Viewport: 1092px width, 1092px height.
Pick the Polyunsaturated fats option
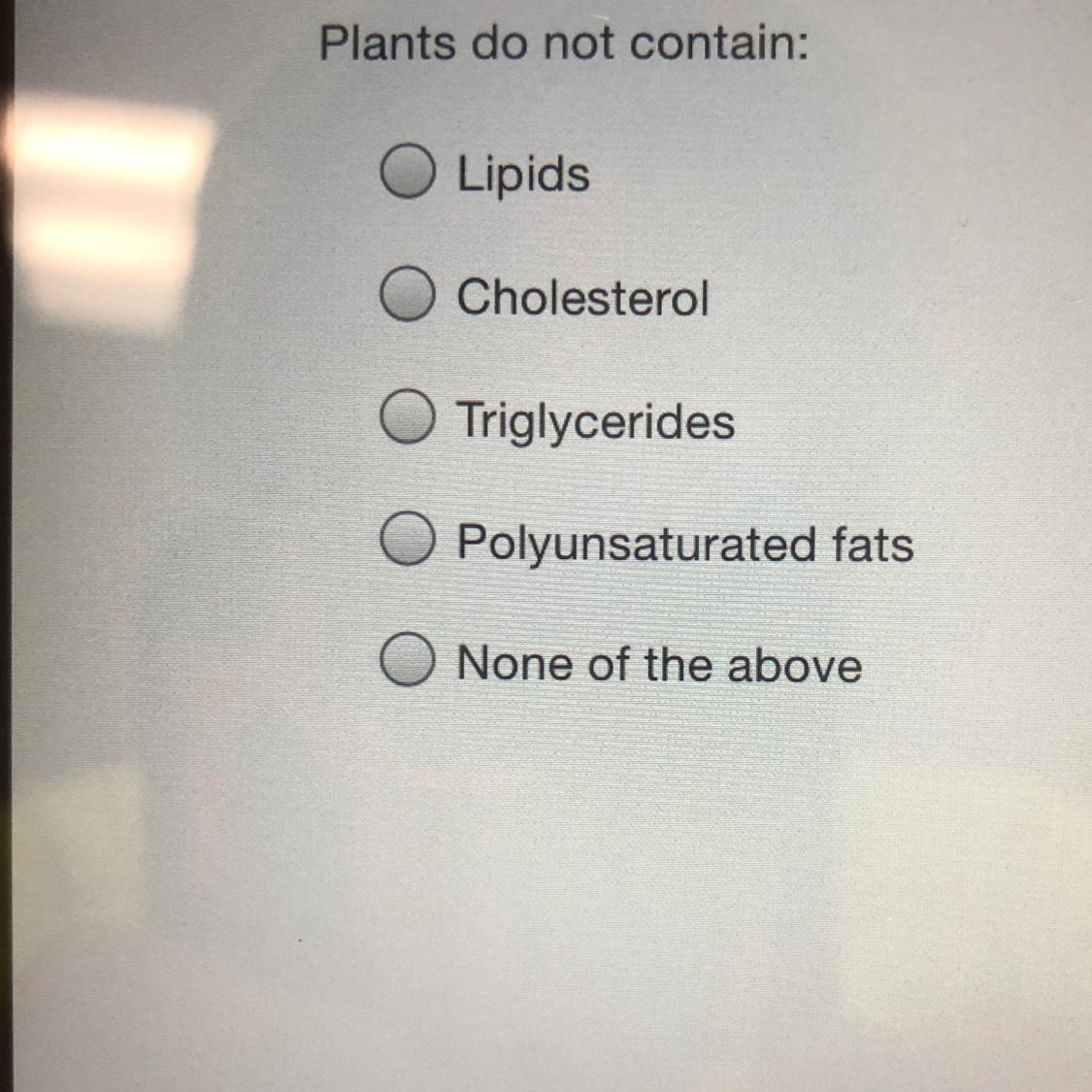tap(407, 540)
